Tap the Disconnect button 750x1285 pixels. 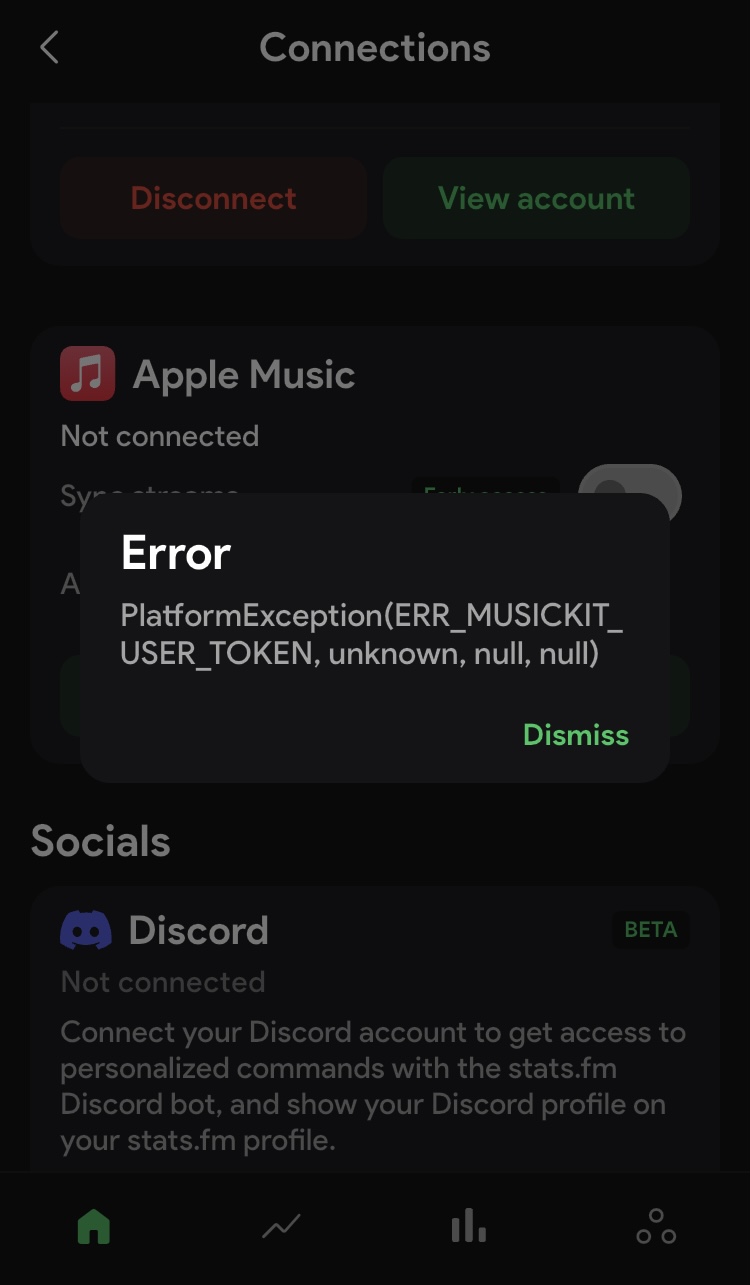point(213,198)
